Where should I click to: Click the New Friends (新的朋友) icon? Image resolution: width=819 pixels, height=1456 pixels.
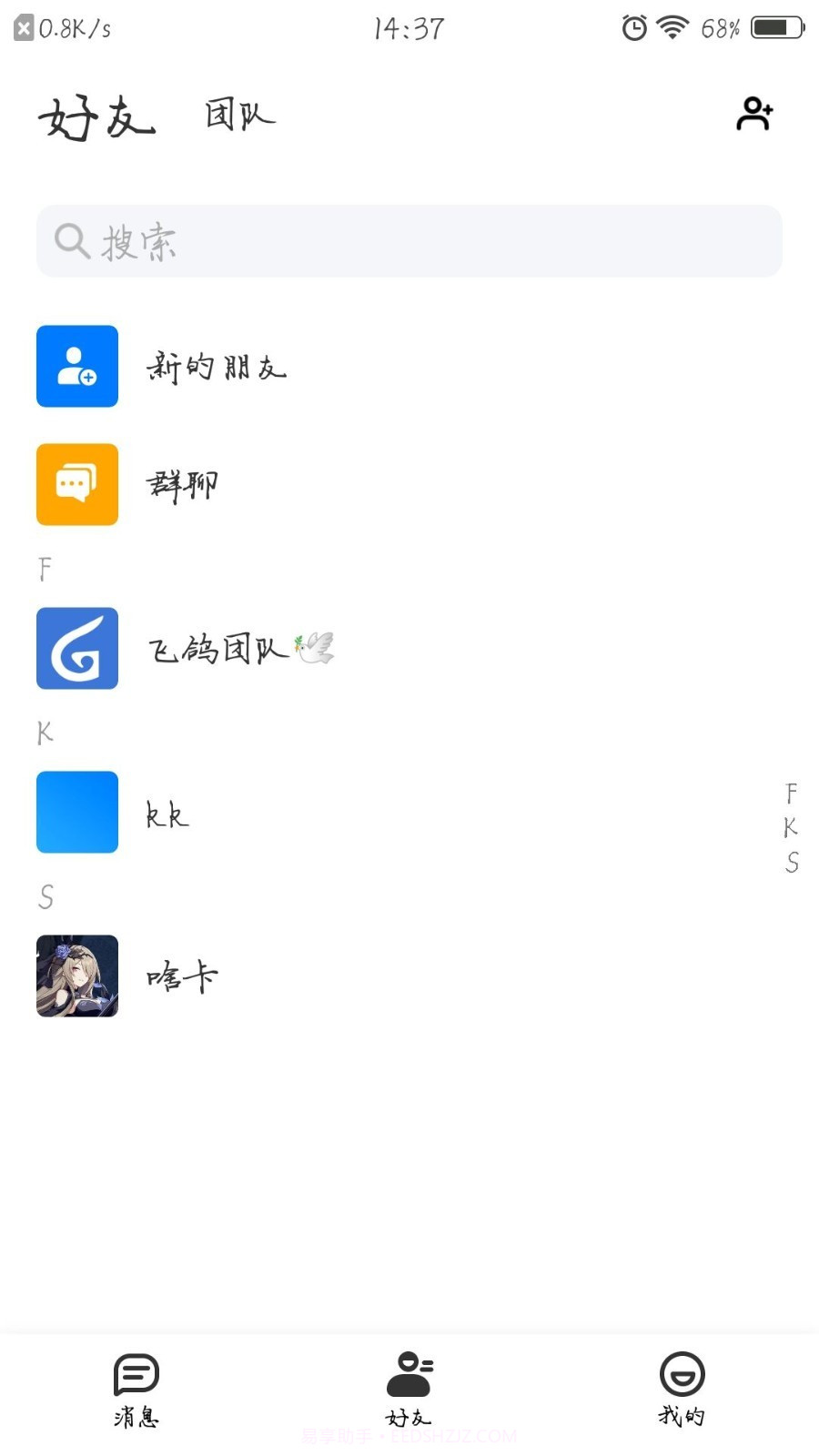pyautogui.click(x=76, y=366)
